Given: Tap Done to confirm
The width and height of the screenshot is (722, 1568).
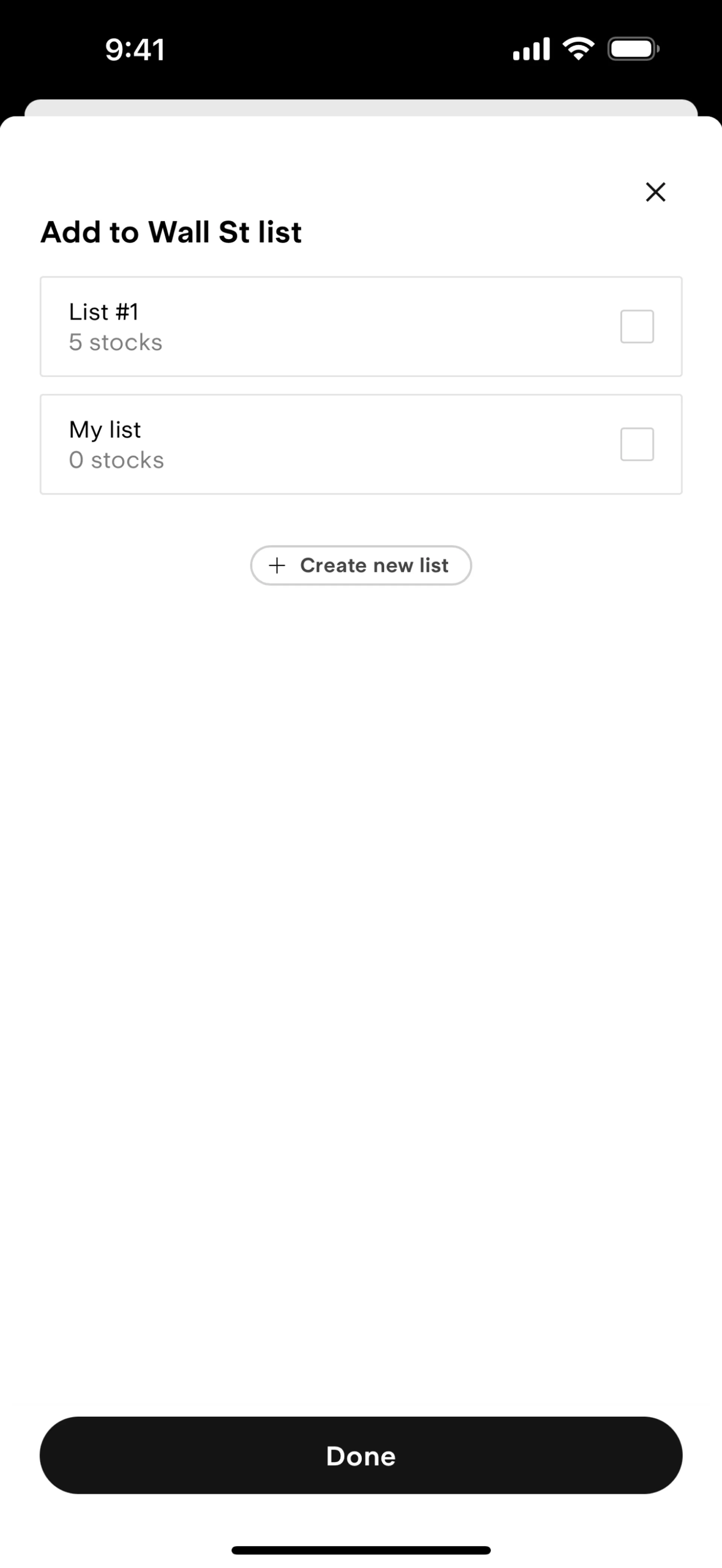Looking at the screenshot, I should pos(361,1455).
